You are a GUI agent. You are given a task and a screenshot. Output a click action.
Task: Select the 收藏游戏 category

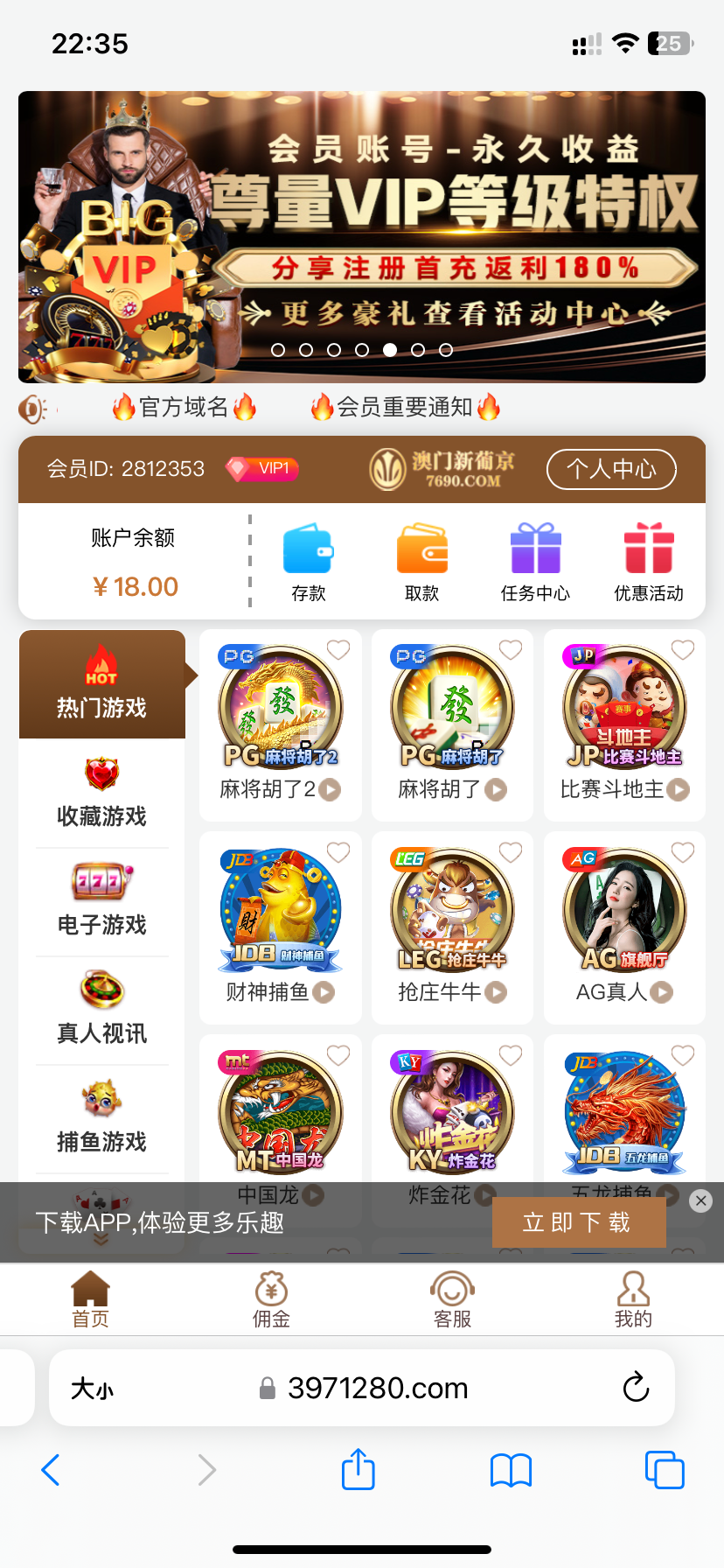(x=101, y=793)
